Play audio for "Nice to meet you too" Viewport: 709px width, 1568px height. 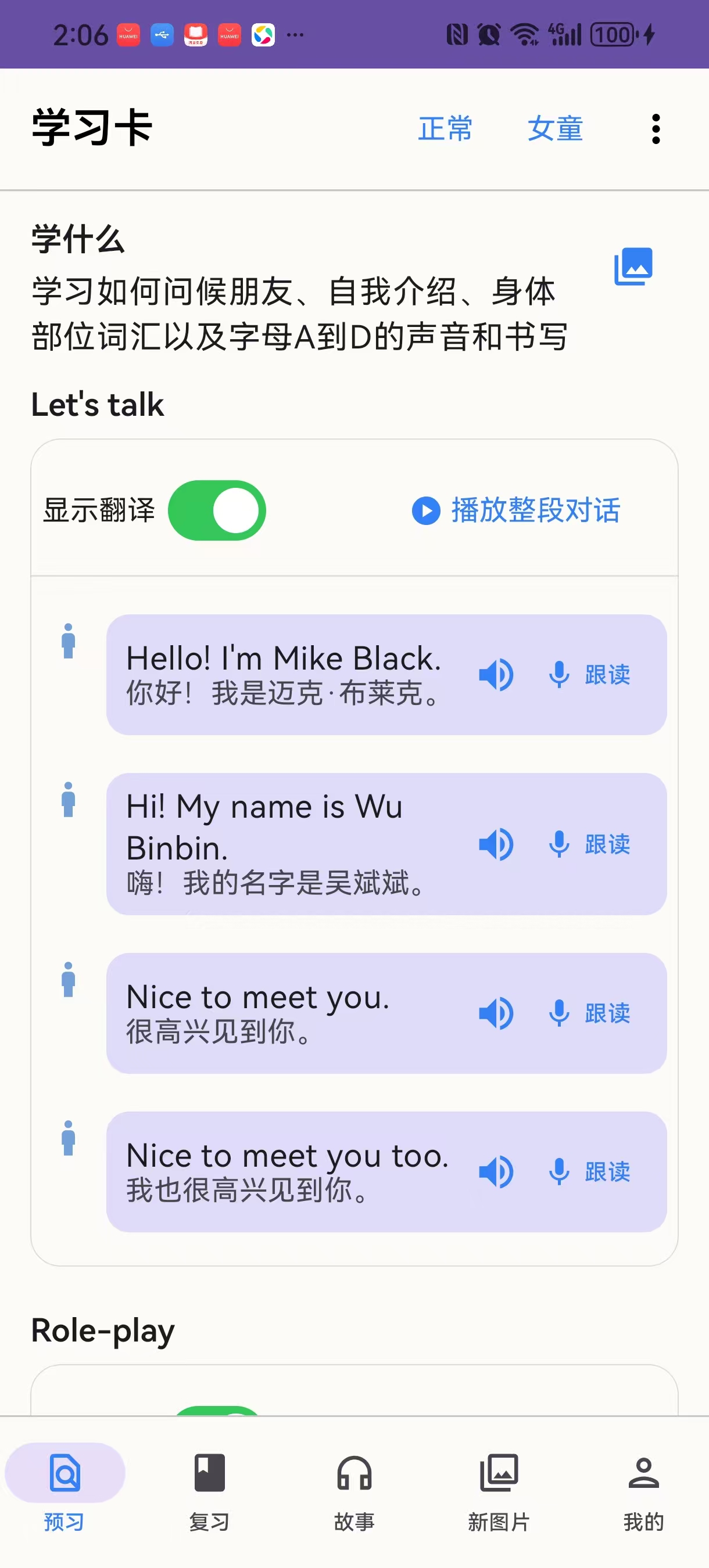tap(496, 1172)
